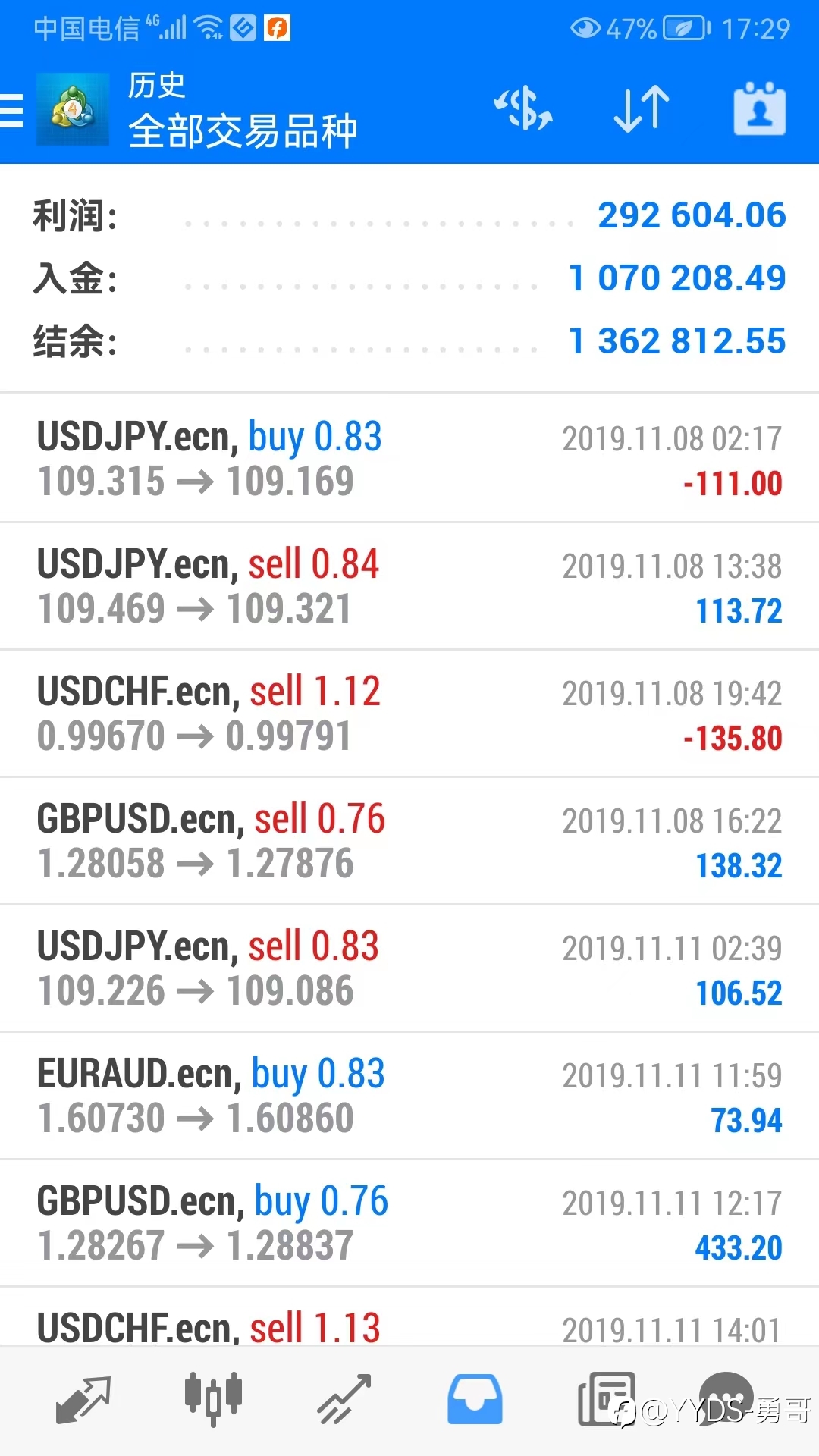The image size is (819, 1456).
Task: View the EURAUD.ecn buy 0.83 trade
Action: tap(409, 1095)
